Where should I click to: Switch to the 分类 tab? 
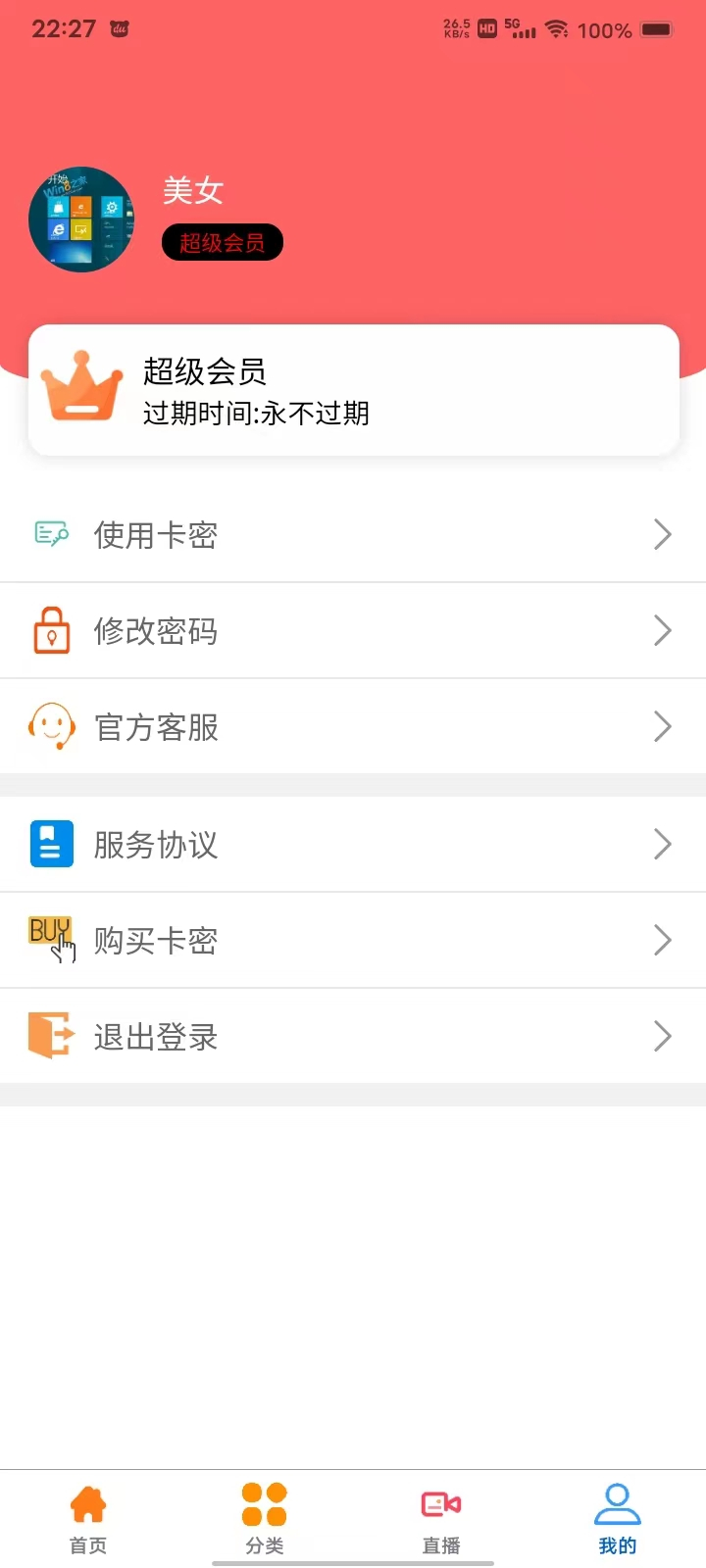point(265,1519)
